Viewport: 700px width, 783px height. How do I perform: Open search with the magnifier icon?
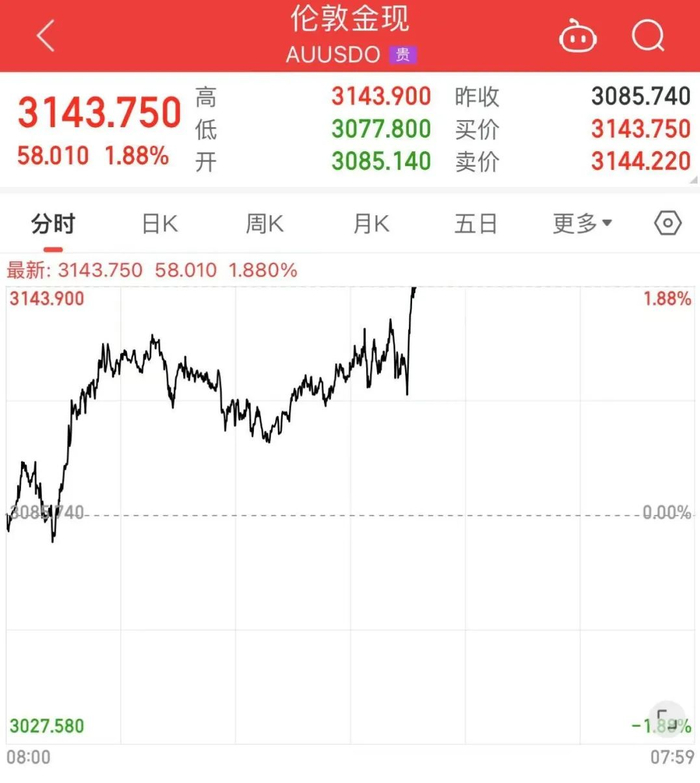tap(648, 35)
